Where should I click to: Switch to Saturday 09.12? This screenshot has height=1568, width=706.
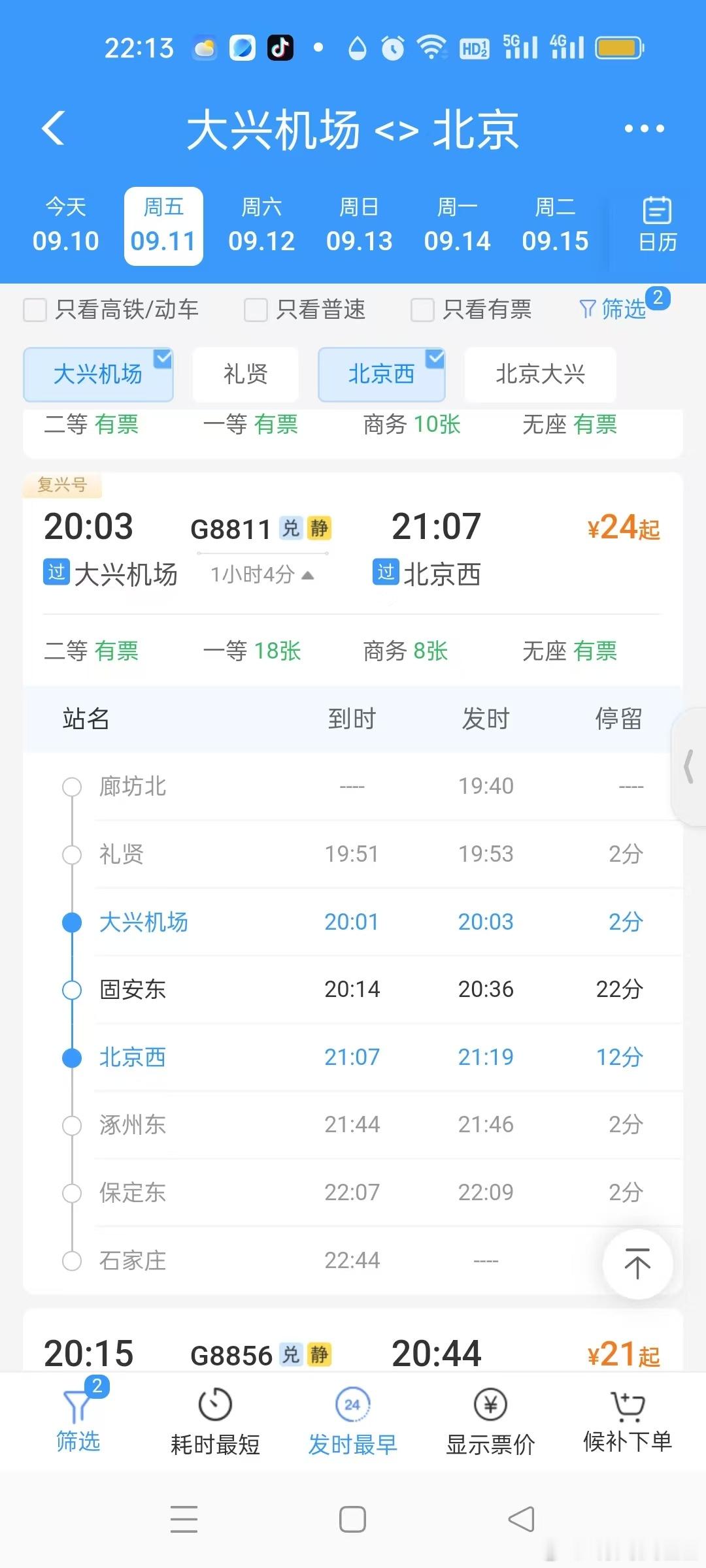click(261, 225)
